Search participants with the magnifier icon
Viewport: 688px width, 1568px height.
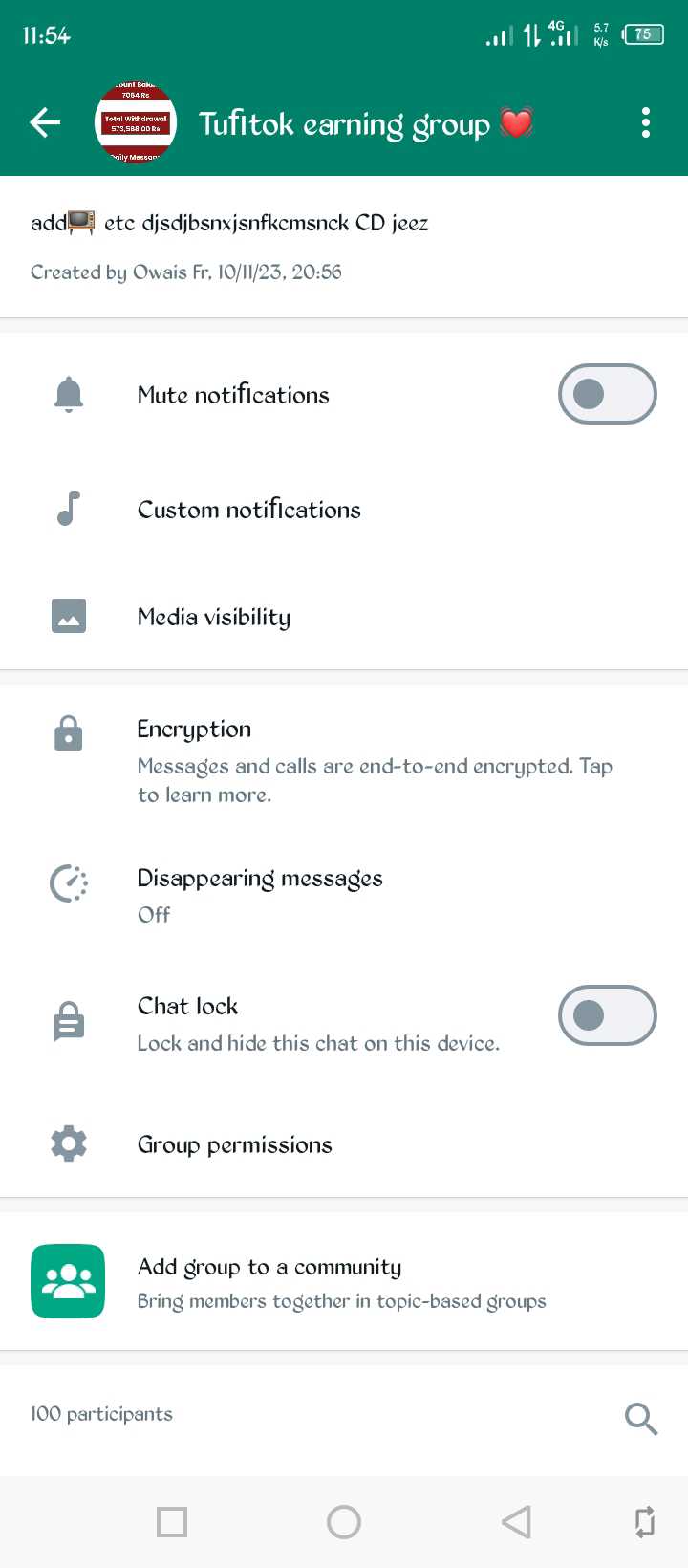click(641, 1419)
